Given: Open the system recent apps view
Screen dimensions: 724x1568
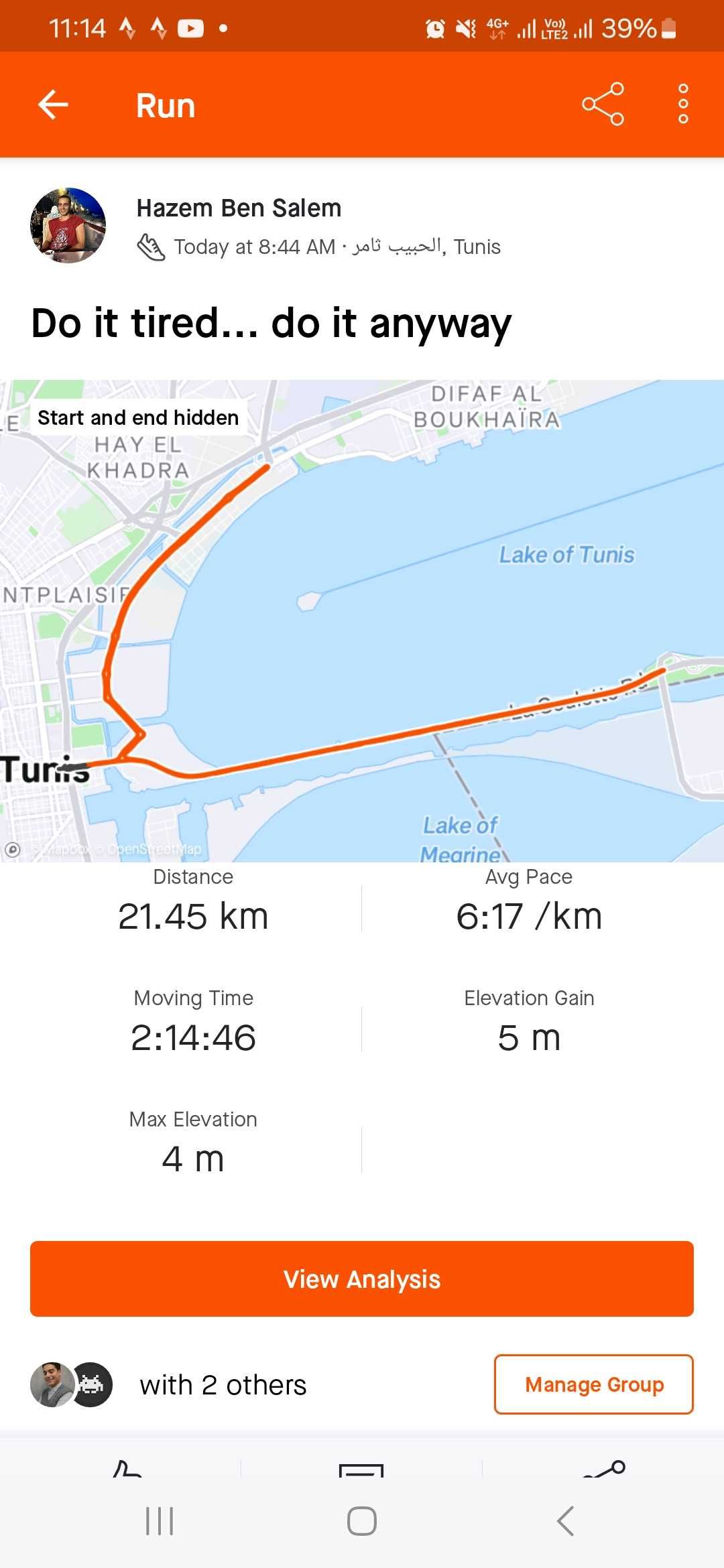Looking at the screenshot, I should 160,1521.
